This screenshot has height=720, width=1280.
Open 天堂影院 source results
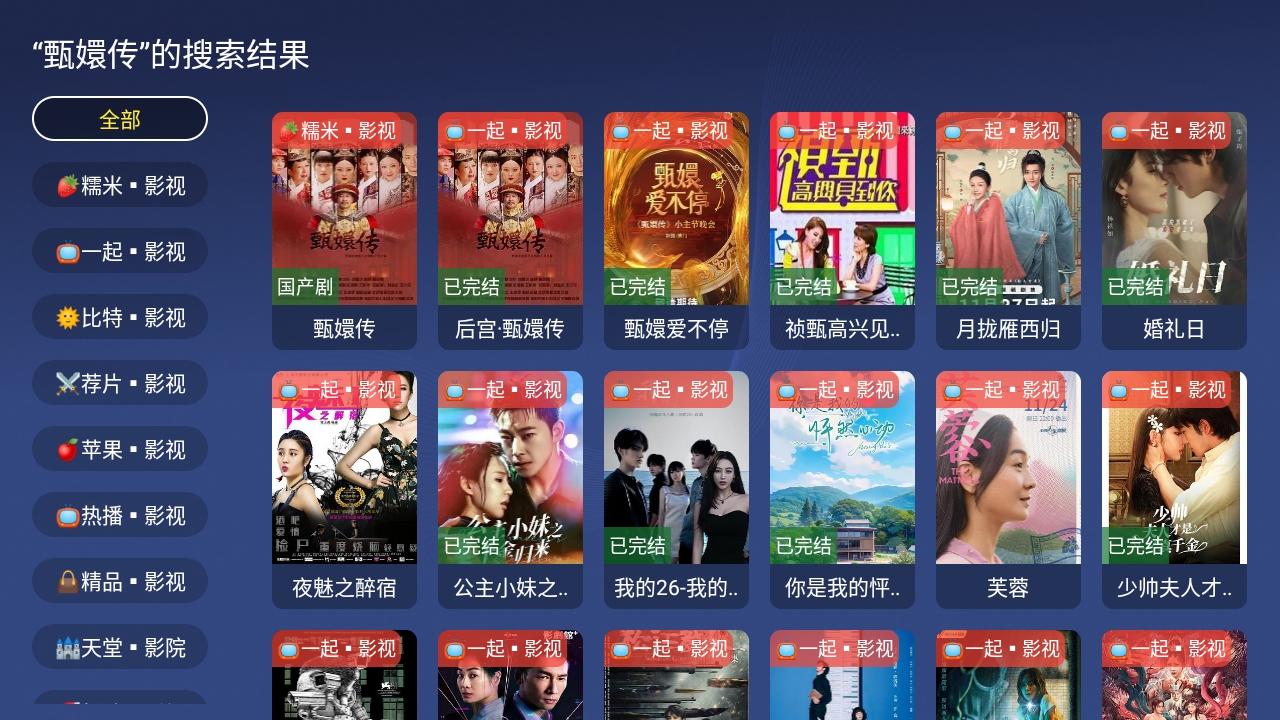tap(120, 647)
